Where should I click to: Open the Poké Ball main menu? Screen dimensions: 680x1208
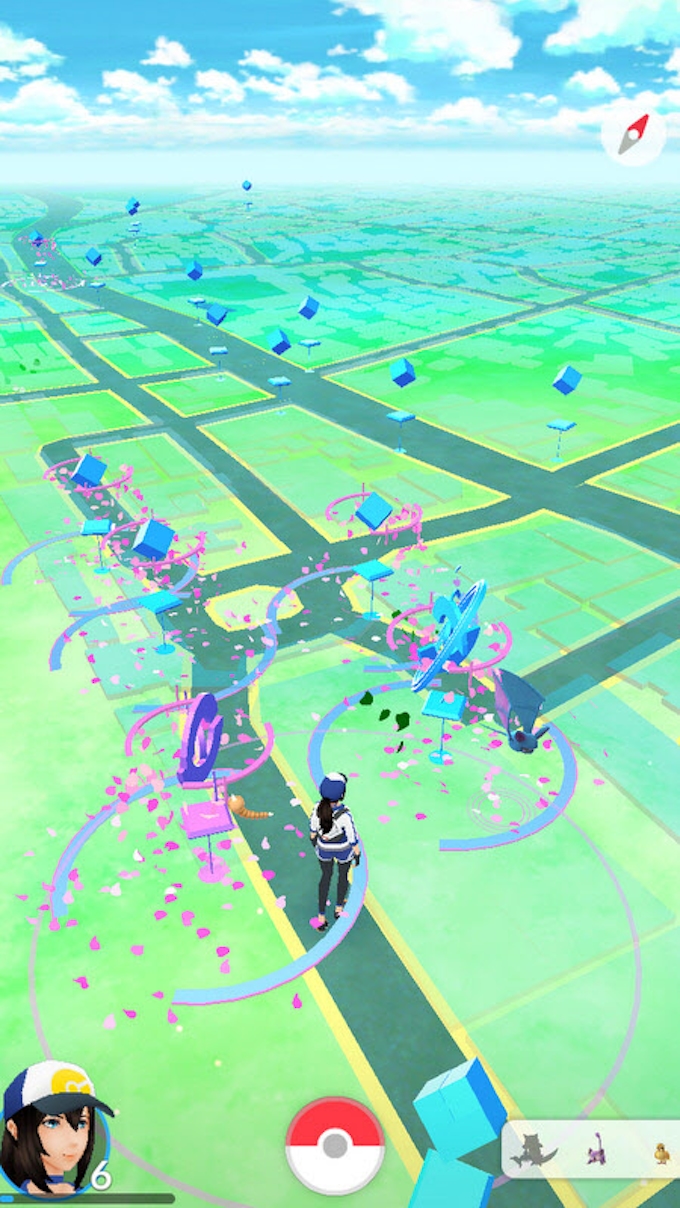(335, 1146)
